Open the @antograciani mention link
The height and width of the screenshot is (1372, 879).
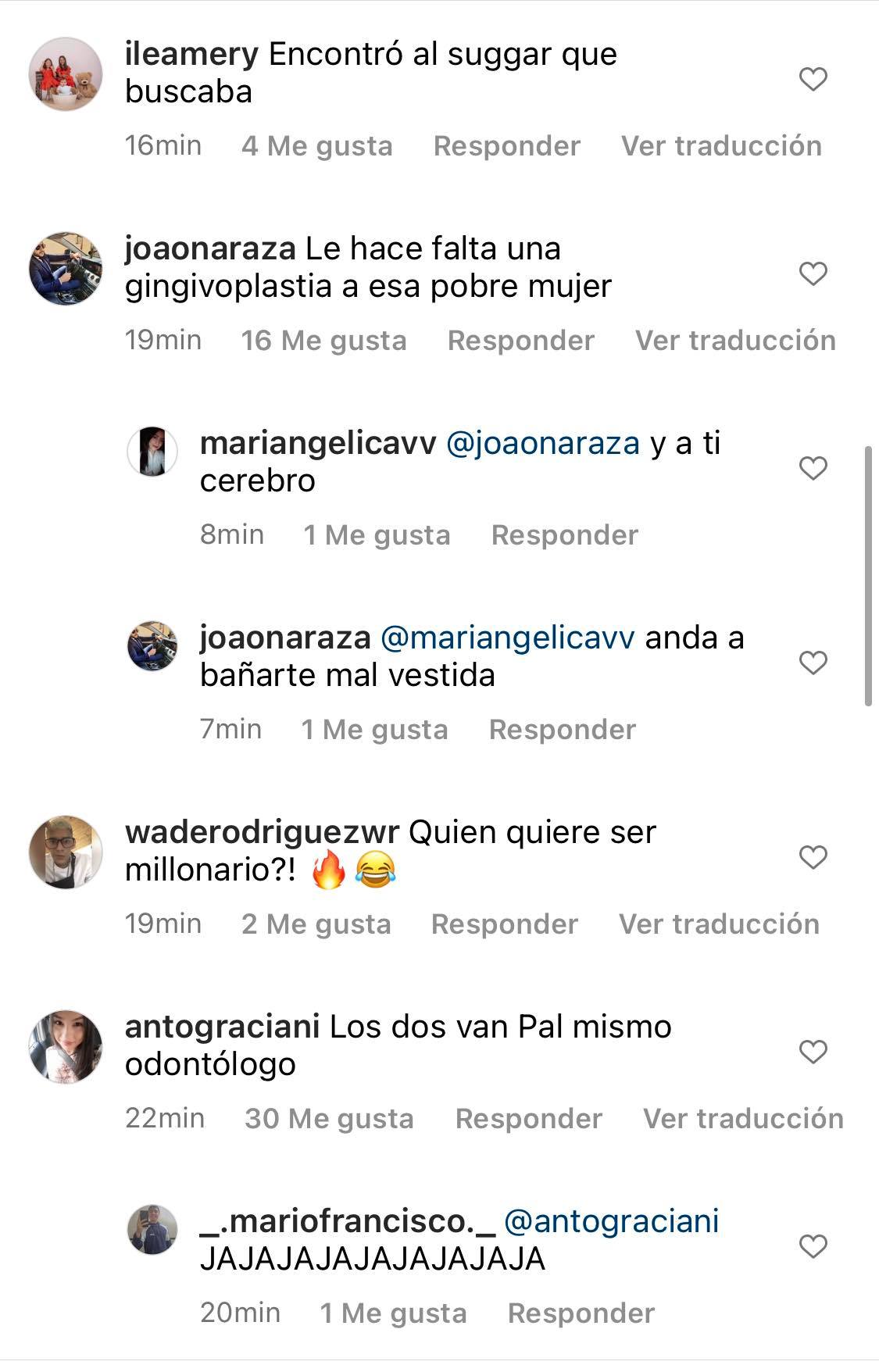point(611,1222)
